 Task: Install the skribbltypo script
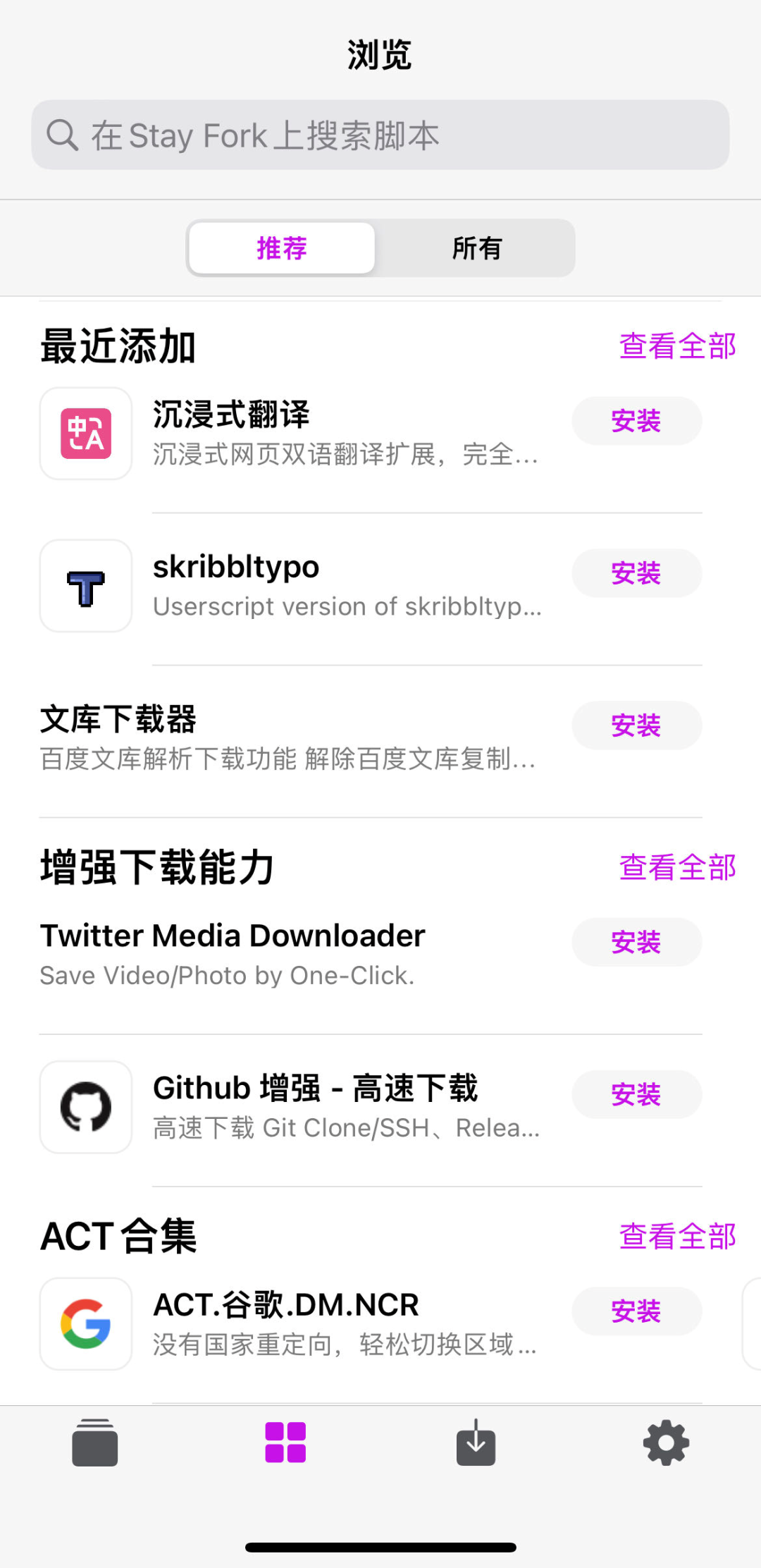coord(636,573)
